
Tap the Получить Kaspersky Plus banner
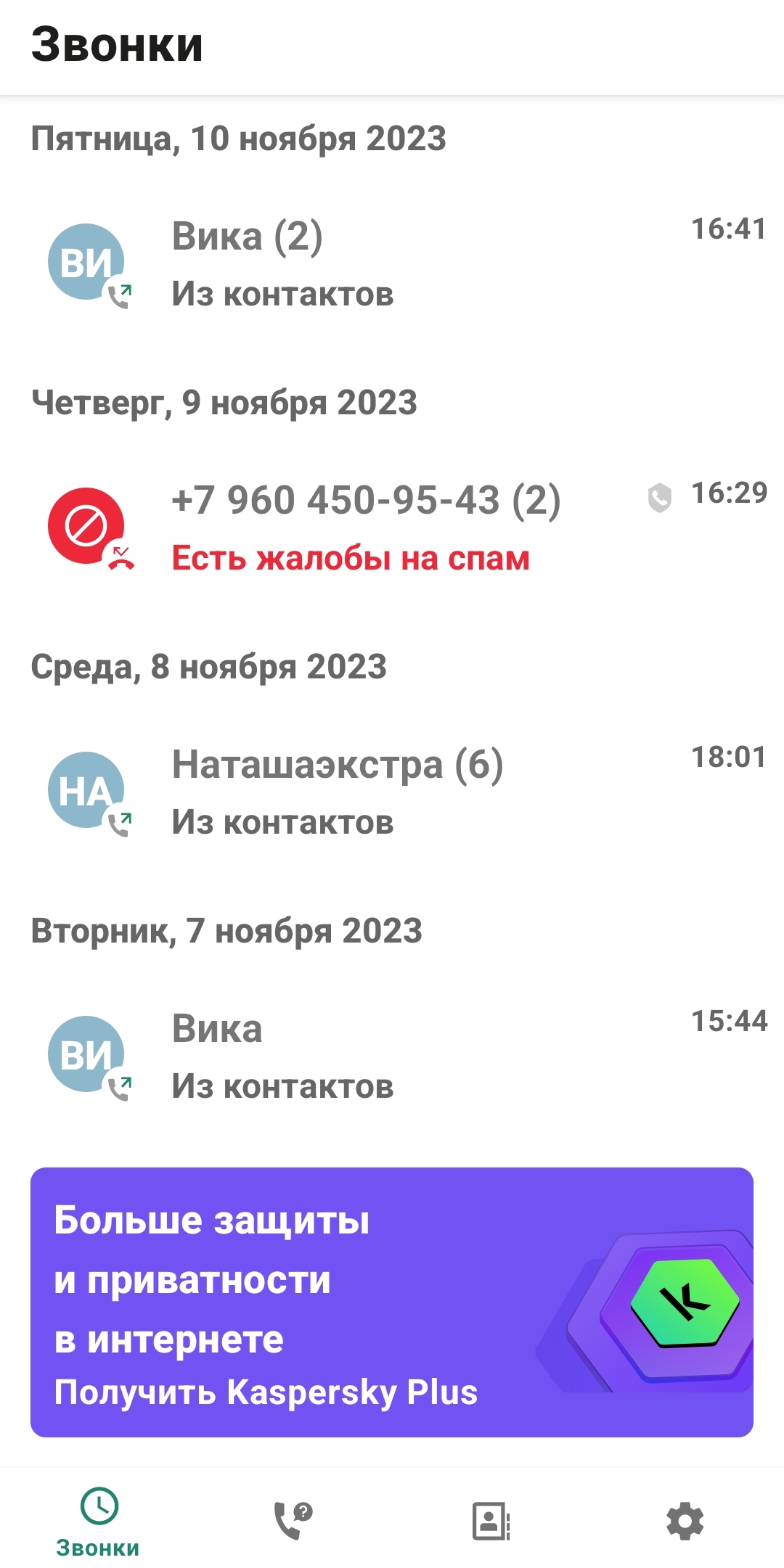tap(392, 1302)
